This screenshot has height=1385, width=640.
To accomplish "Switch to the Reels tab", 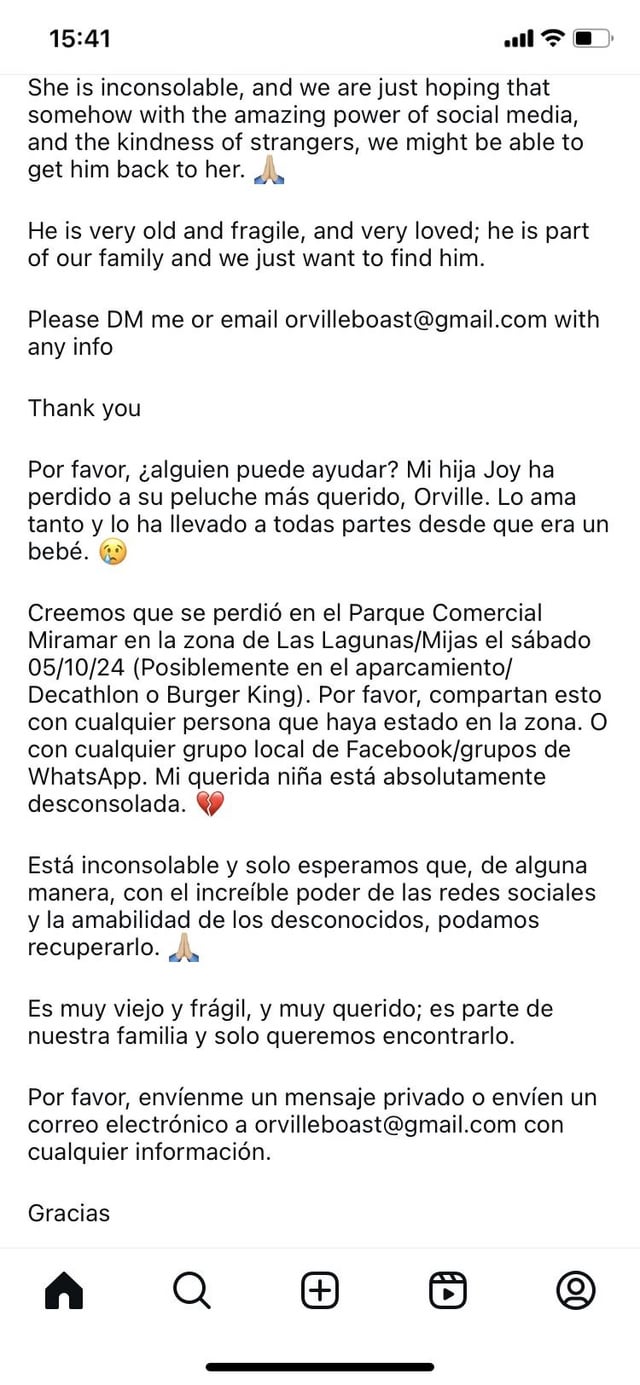I will click(448, 1290).
